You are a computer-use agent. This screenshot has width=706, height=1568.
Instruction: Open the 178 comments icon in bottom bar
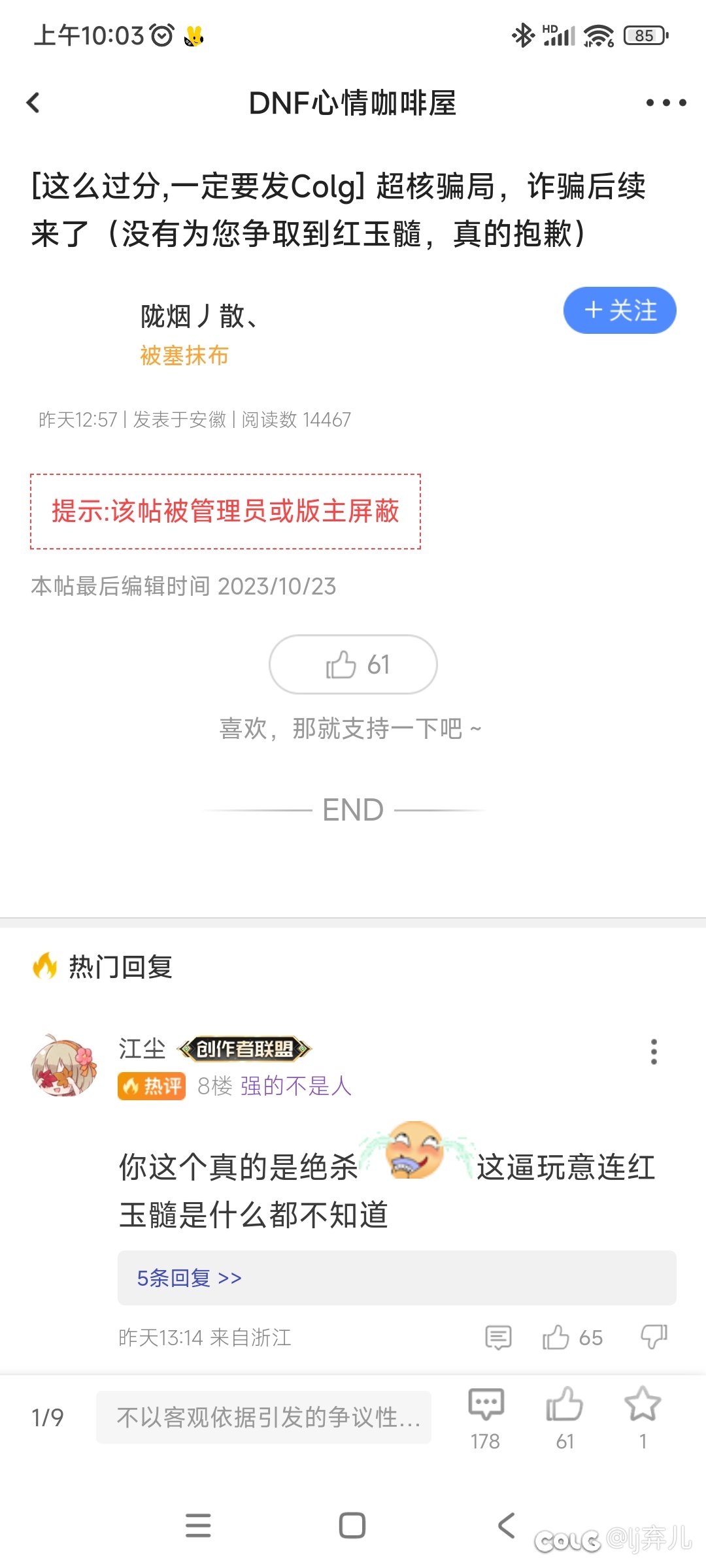coord(486,1418)
